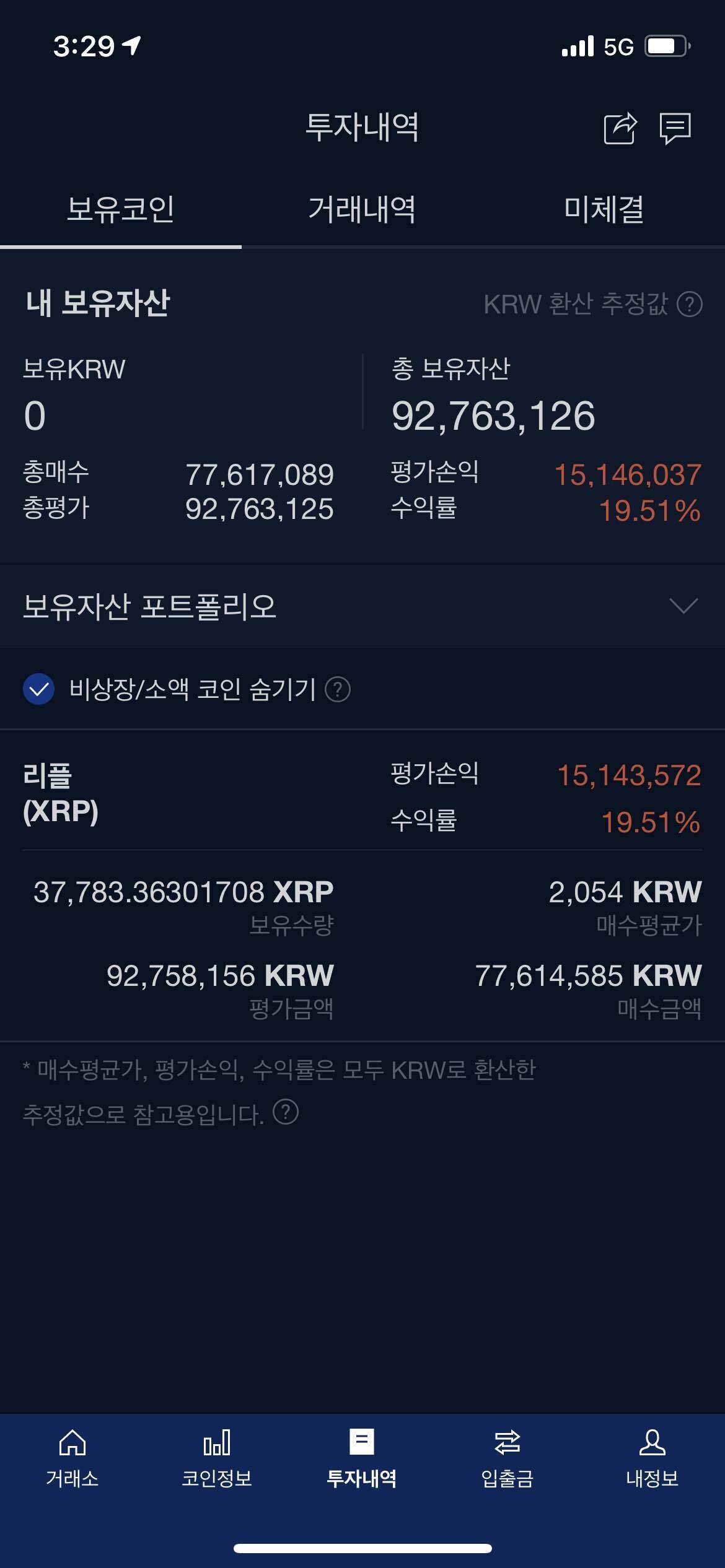The height and width of the screenshot is (1568, 725).
Task: Tap the cellular signal bars indicator
Action: pyautogui.click(x=577, y=46)
